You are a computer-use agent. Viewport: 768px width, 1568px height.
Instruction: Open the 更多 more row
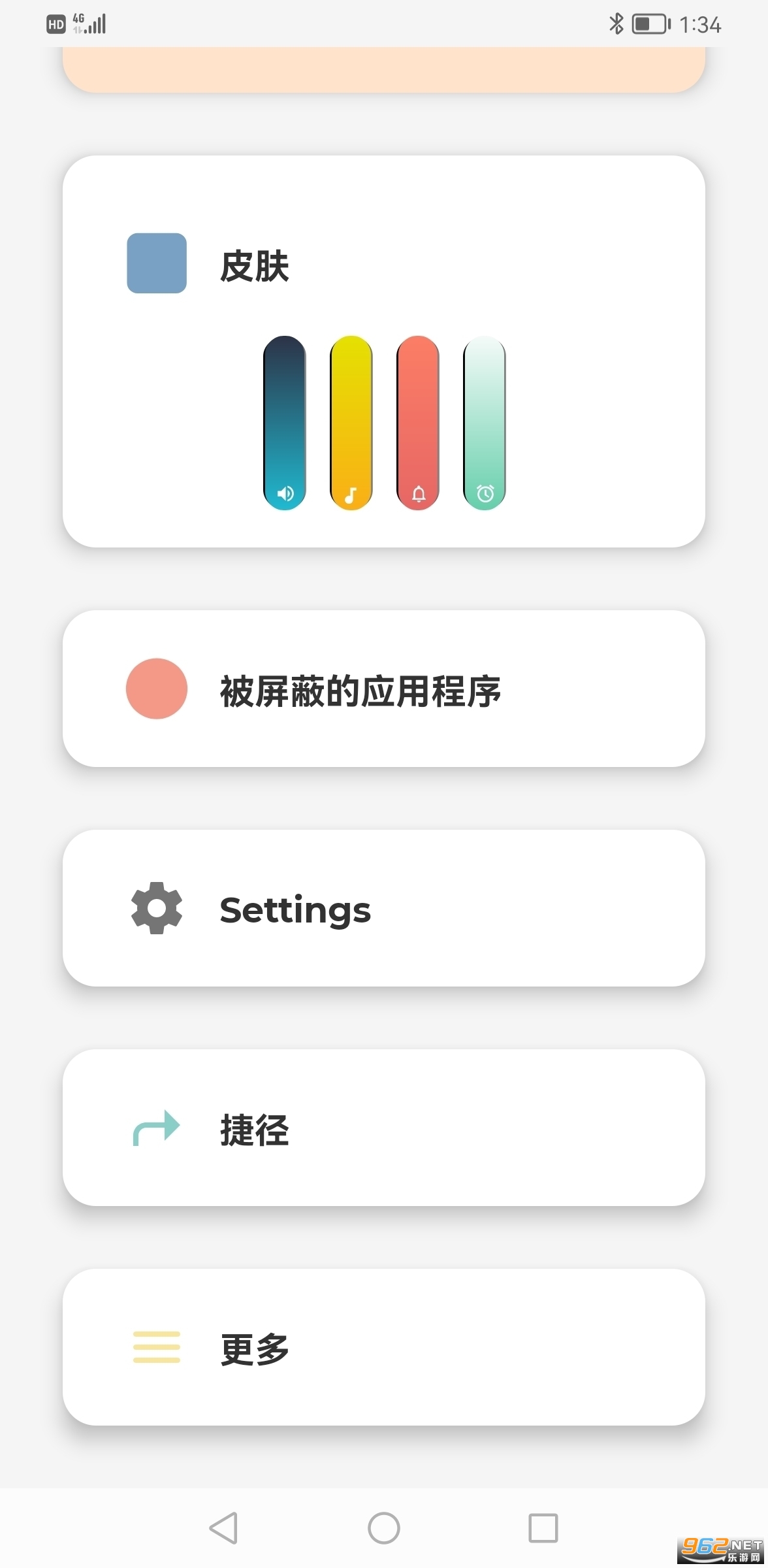pyautogui.click(x=383, y=1347)
